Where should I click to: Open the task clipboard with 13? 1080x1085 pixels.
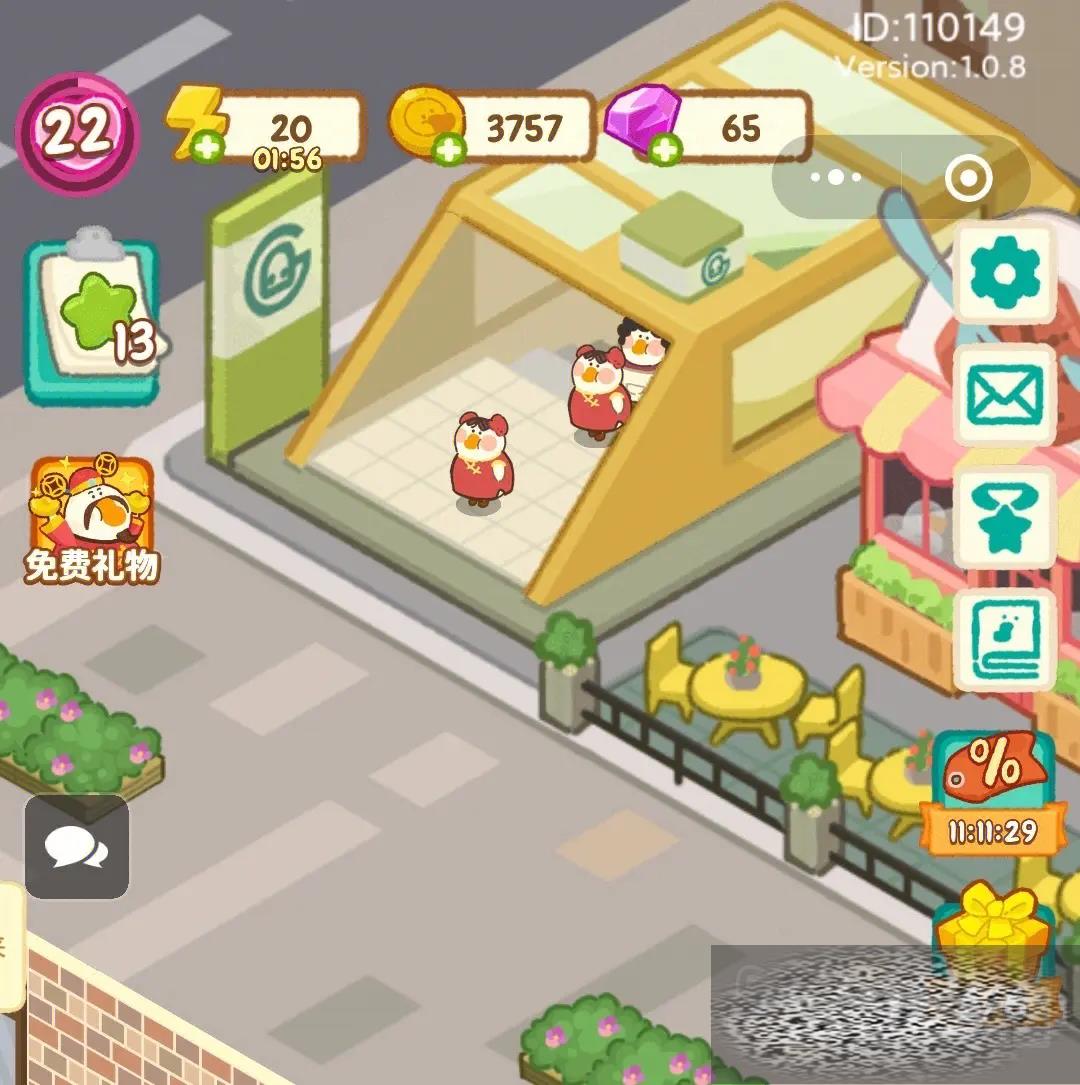point(92,322)
